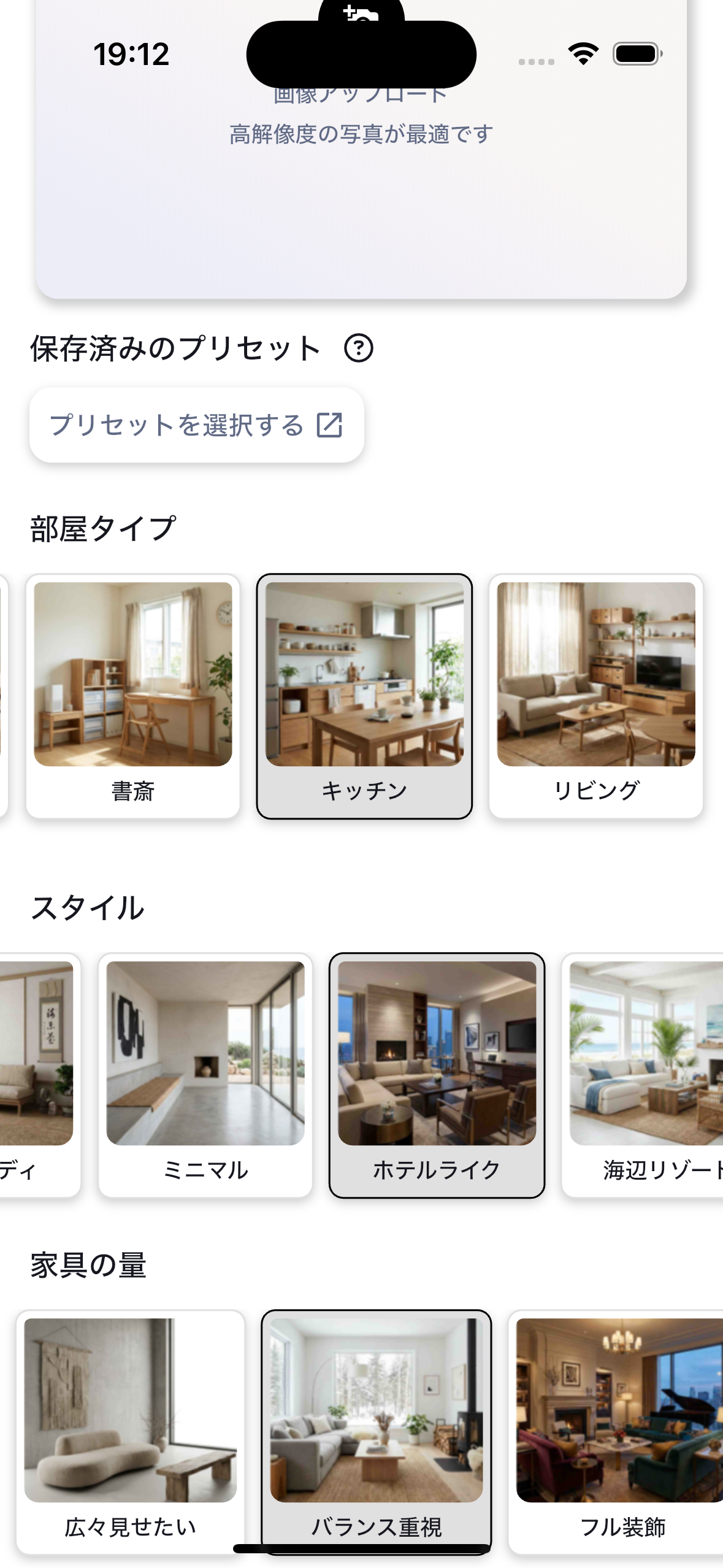The image size is (723, 1568).
Task: Select 書斎 room type
Action: tap(132, 696)
